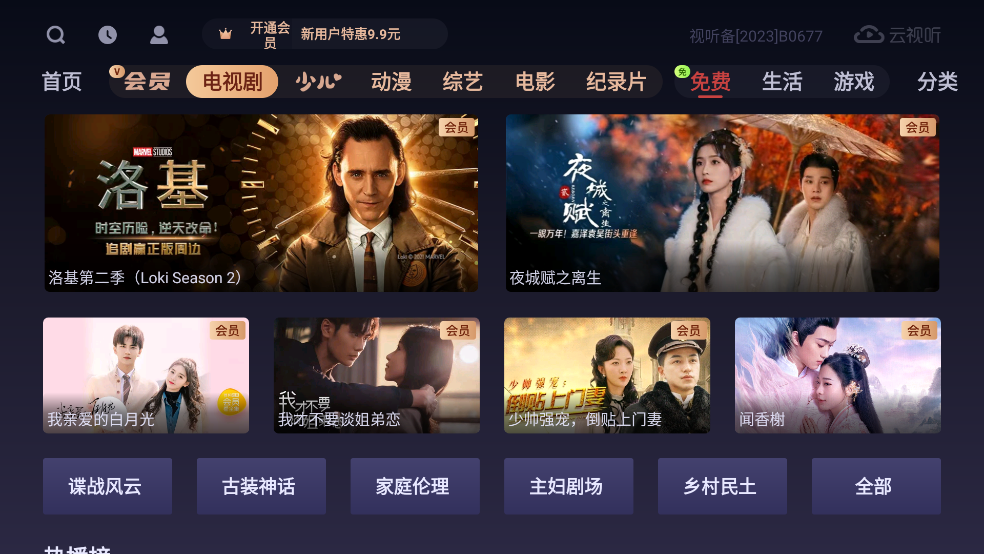The image size is (984, 554).
Task: Open the search icon
Action: click(x=56, y=35)
